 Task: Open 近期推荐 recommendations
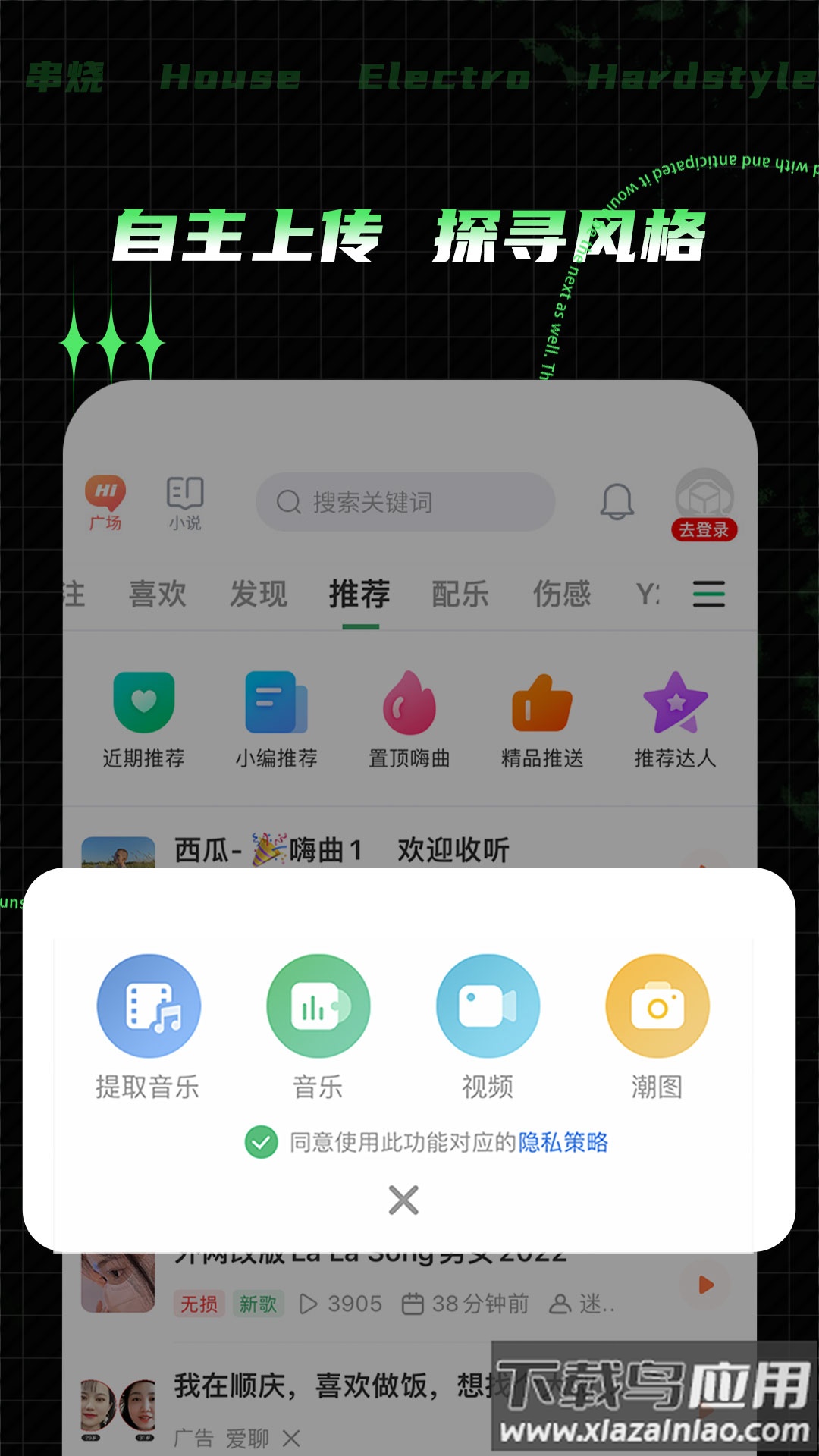coord(144,707)
